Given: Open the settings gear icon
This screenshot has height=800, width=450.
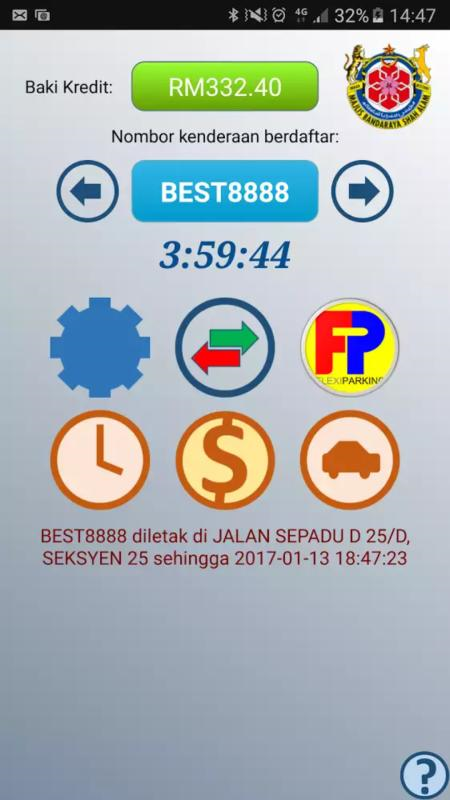Looking at the screenshot, I should pos(100,347).
